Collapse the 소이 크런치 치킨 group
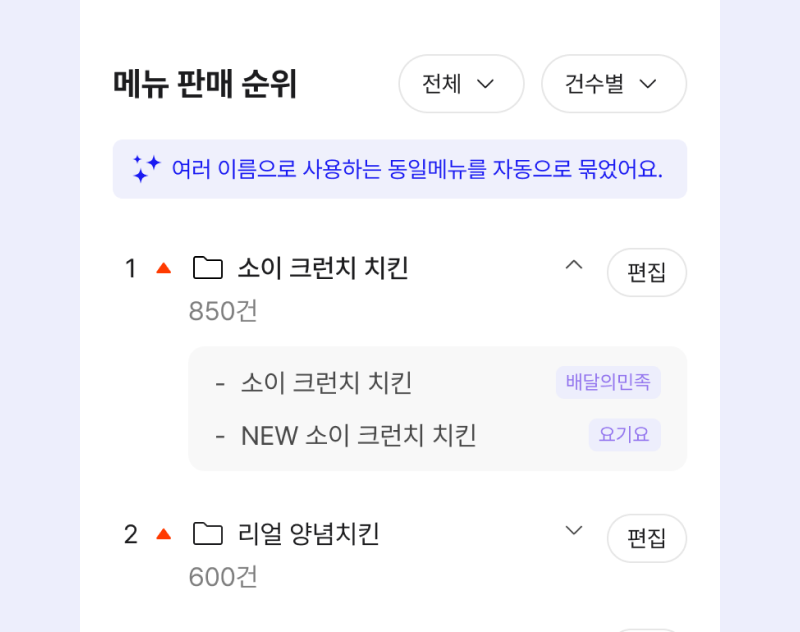800x632 pixels. tap(574, 265)
